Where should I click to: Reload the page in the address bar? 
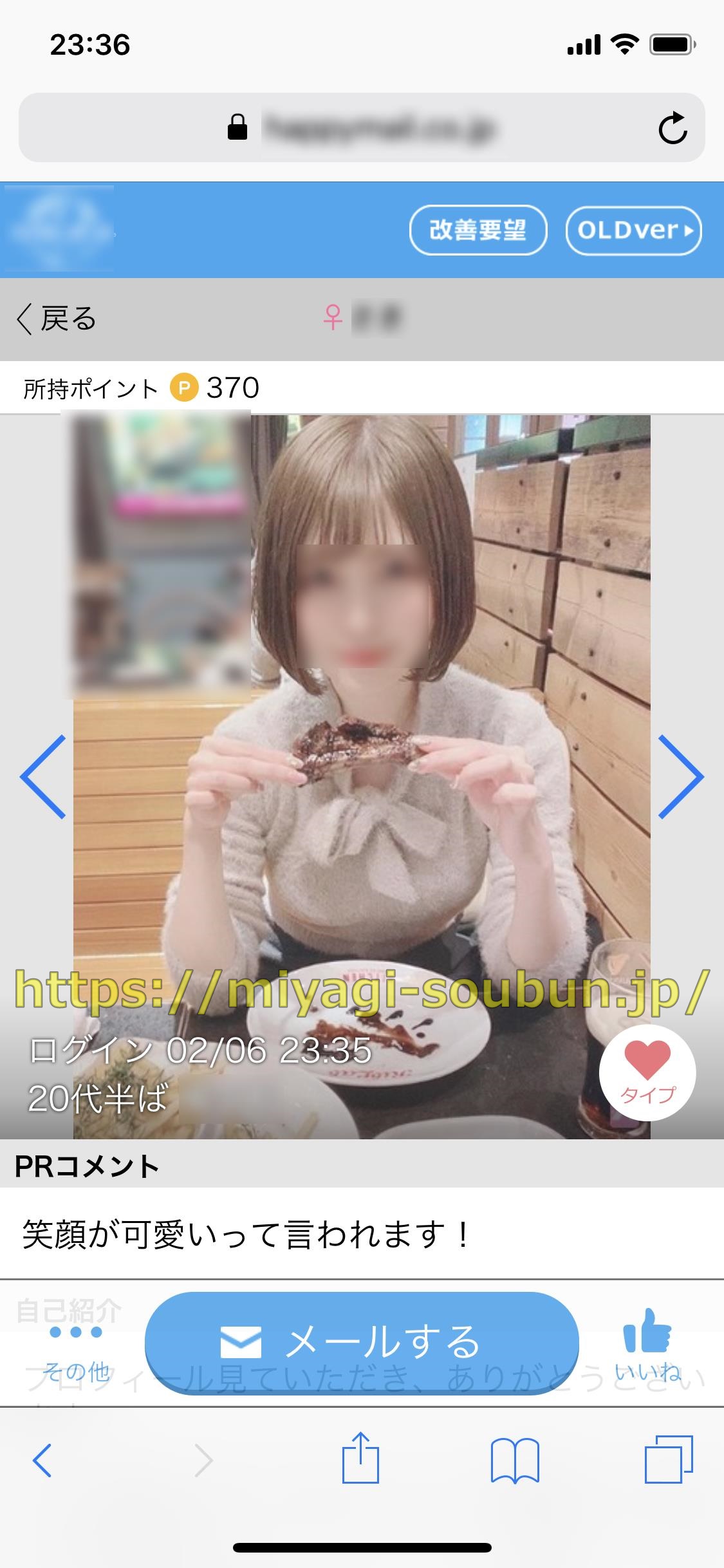tap(673, 127)
